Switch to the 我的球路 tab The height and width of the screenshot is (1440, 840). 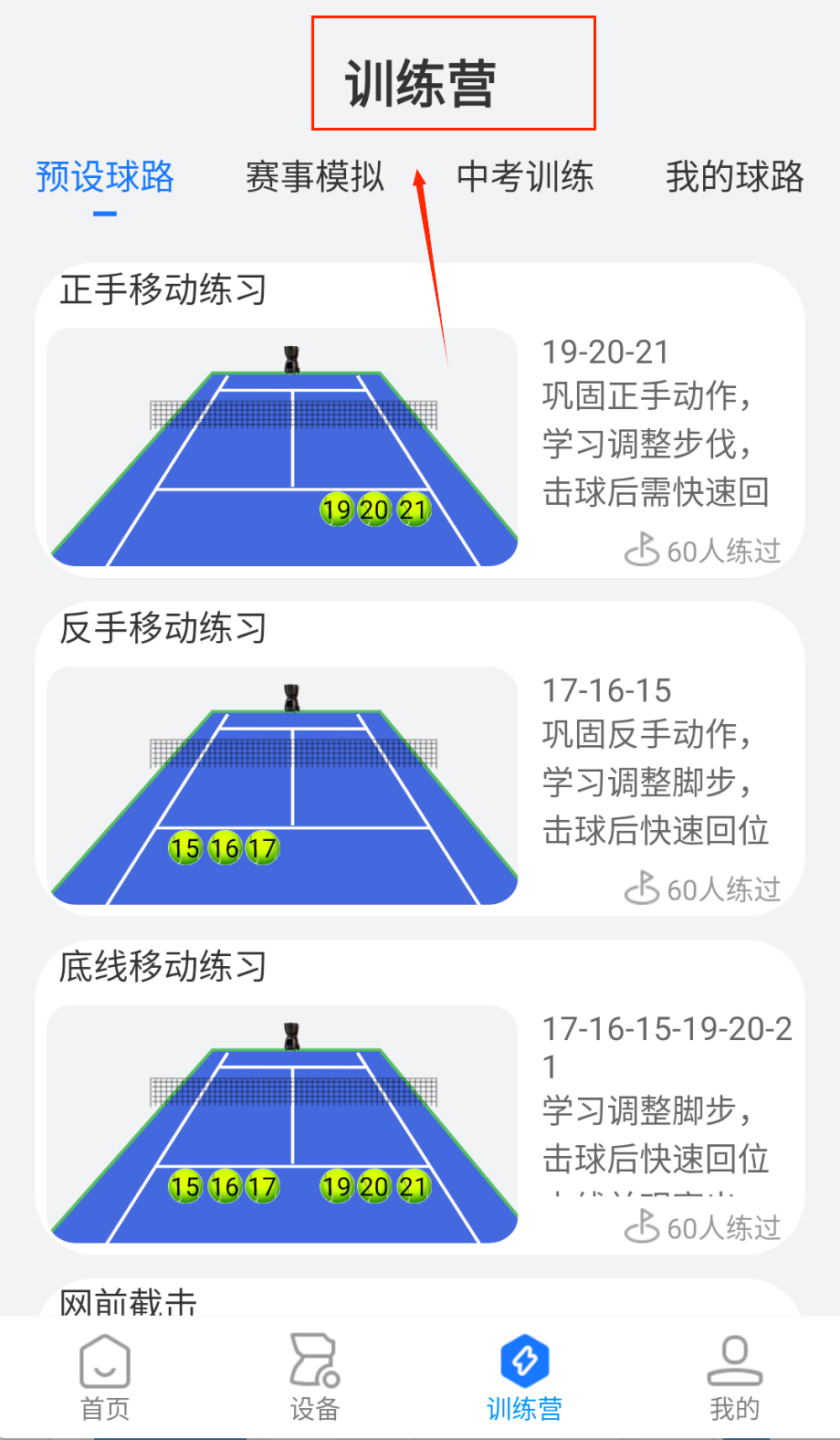[x=734, y=177]
